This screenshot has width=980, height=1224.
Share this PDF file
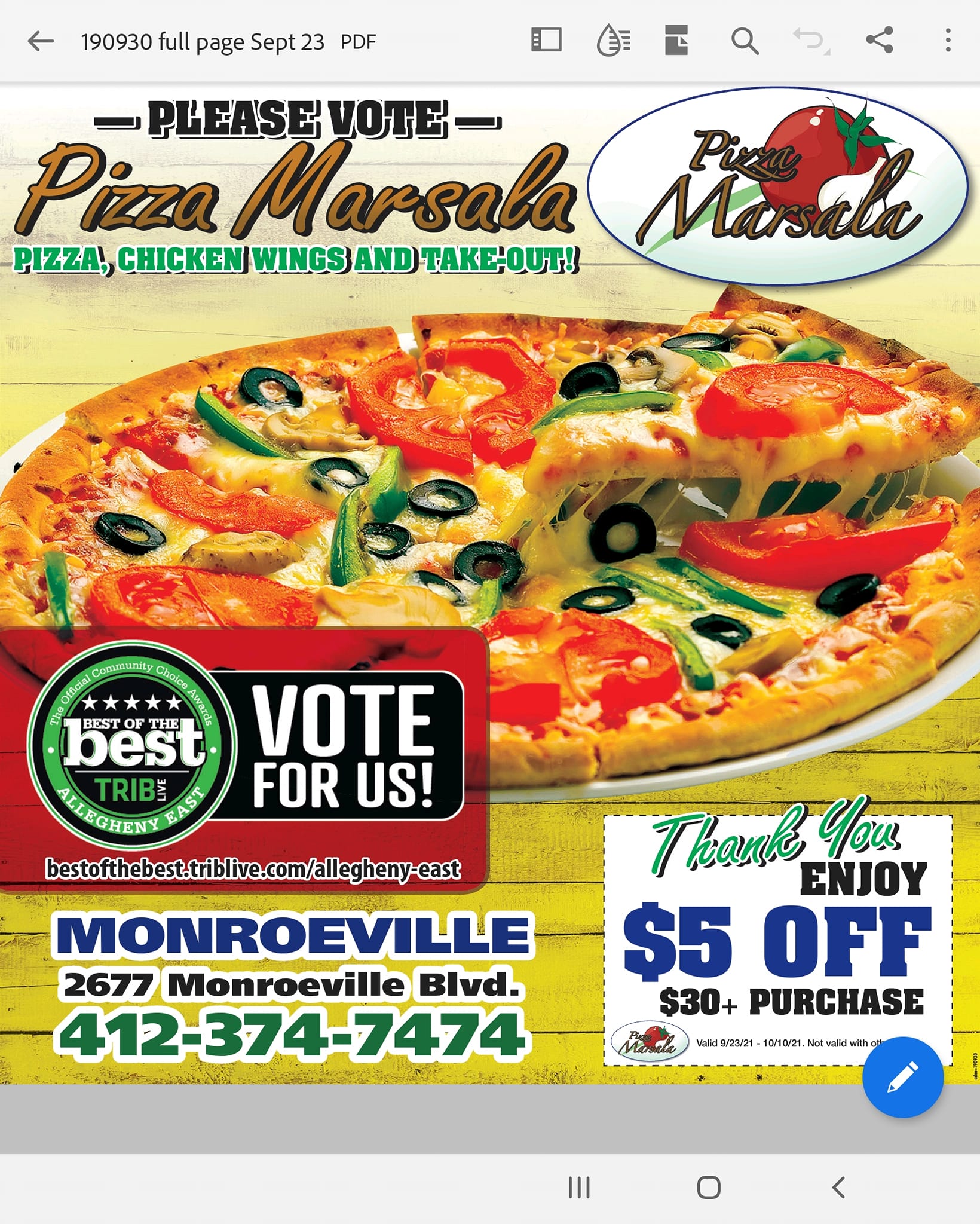880,40
